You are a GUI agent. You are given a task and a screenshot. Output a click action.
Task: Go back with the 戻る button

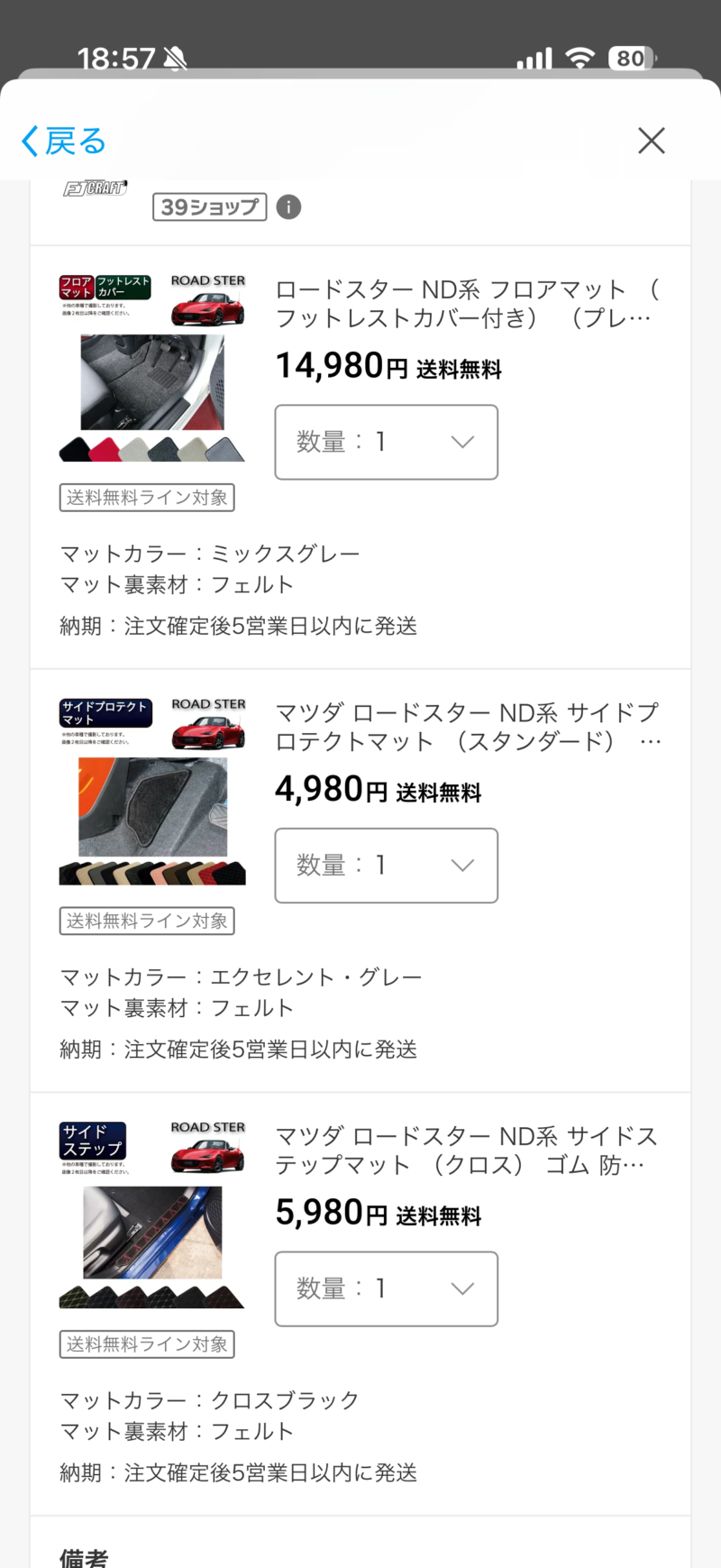click(x=63, y=141)
